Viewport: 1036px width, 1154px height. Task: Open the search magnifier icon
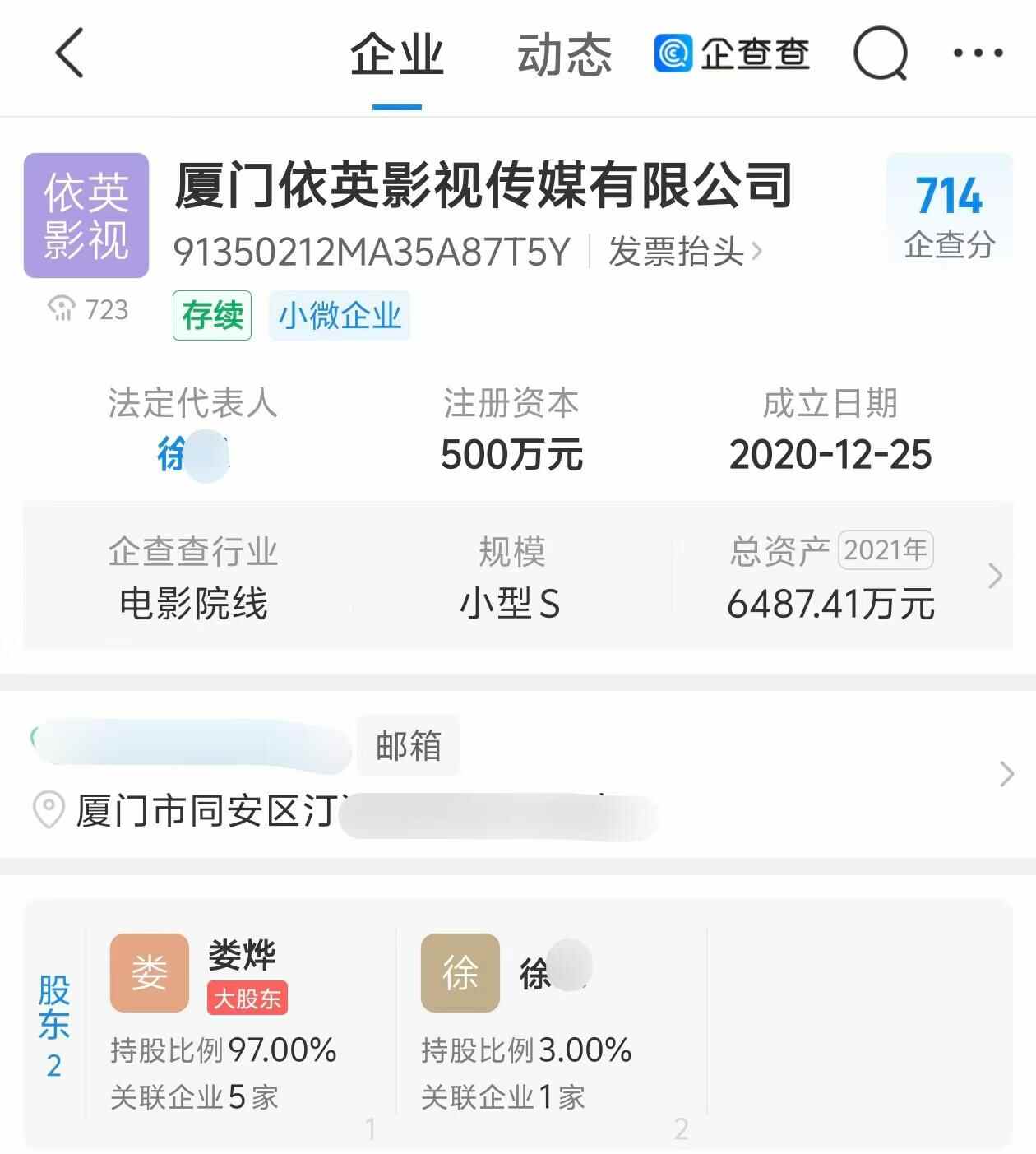click(880, 54)
